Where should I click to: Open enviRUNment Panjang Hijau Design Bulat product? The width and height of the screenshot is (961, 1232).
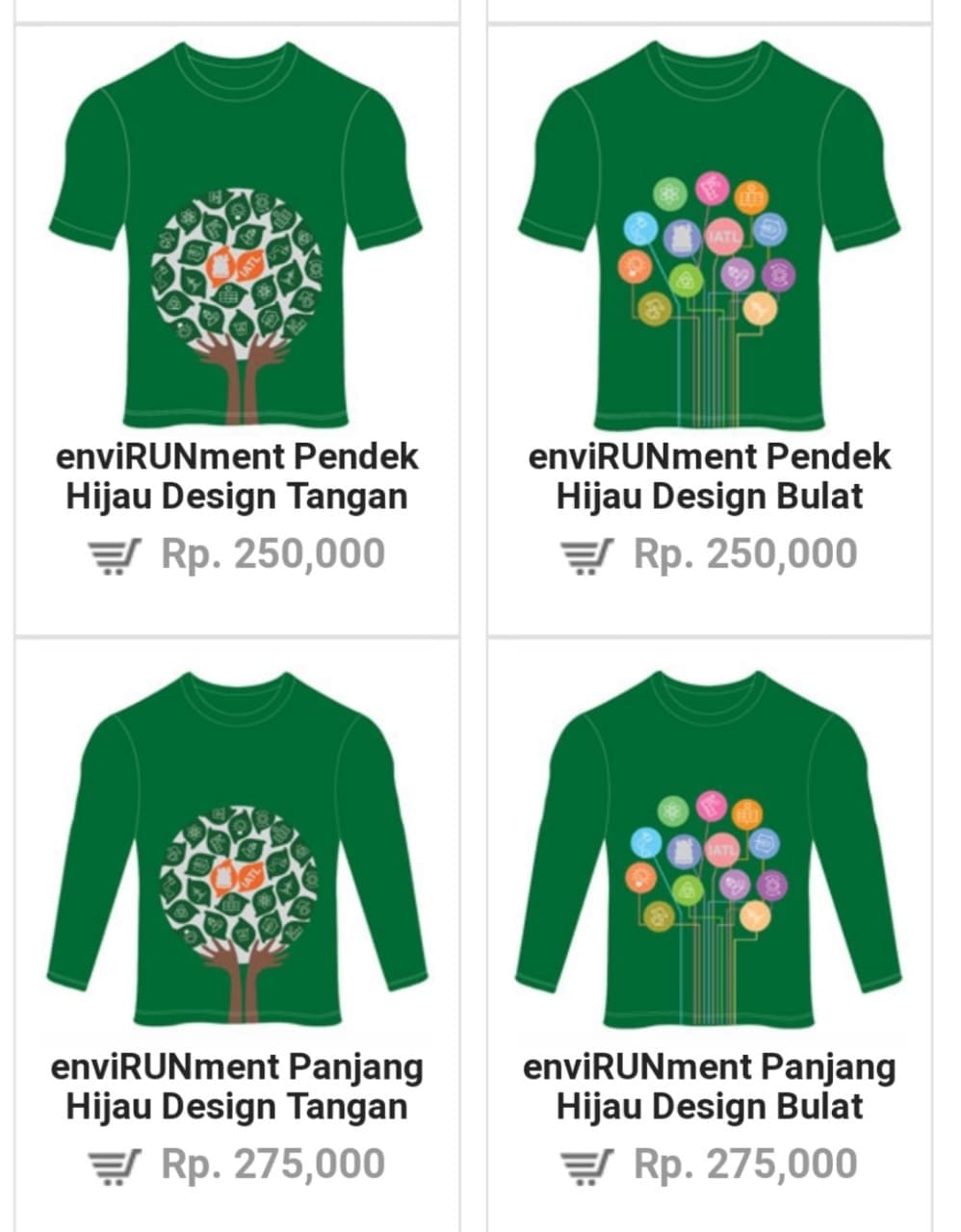point(709,1086)
